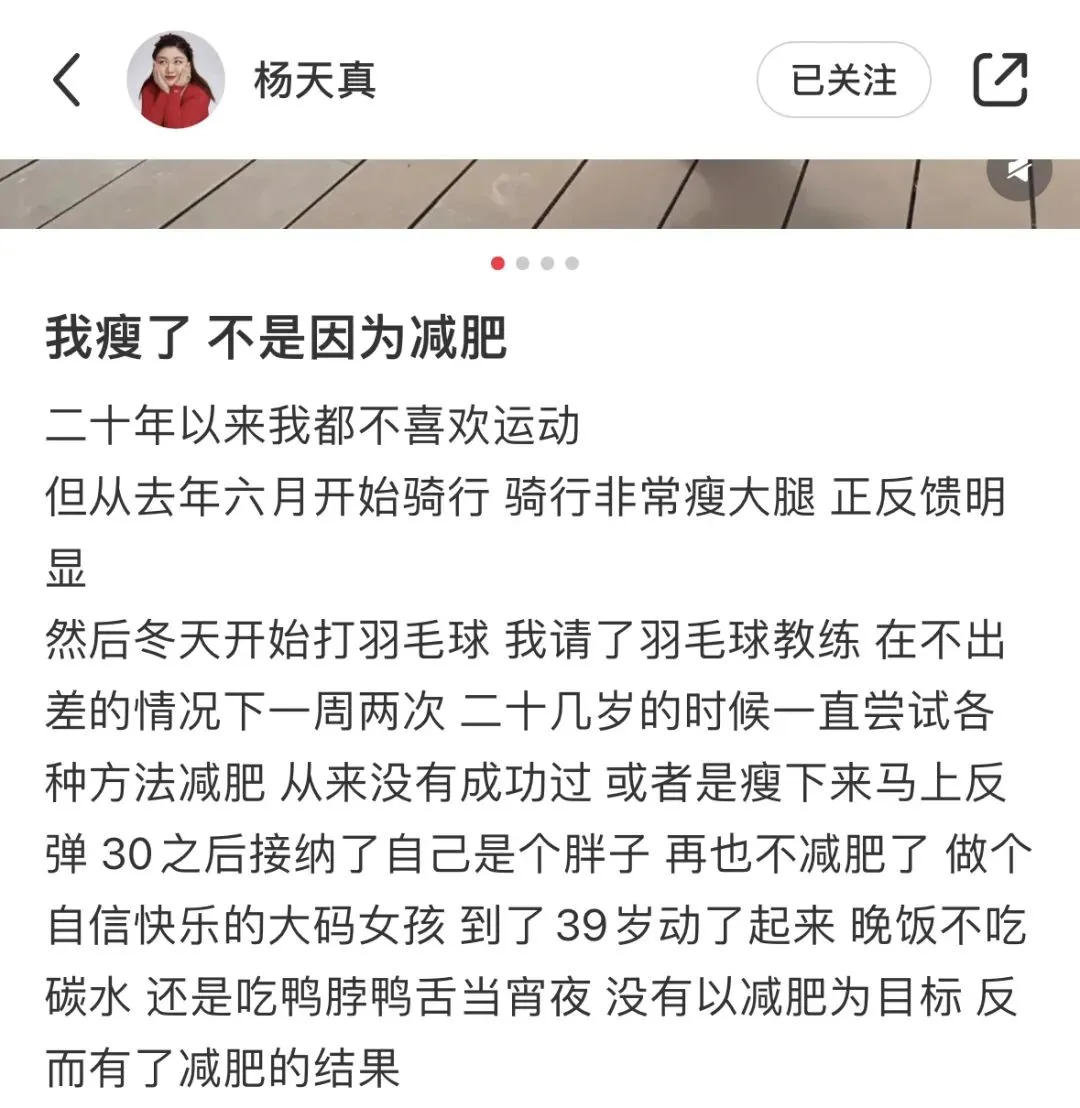Open the post photo in full view
This screenshot has height=1108, width=1080.
click(500, 193)
